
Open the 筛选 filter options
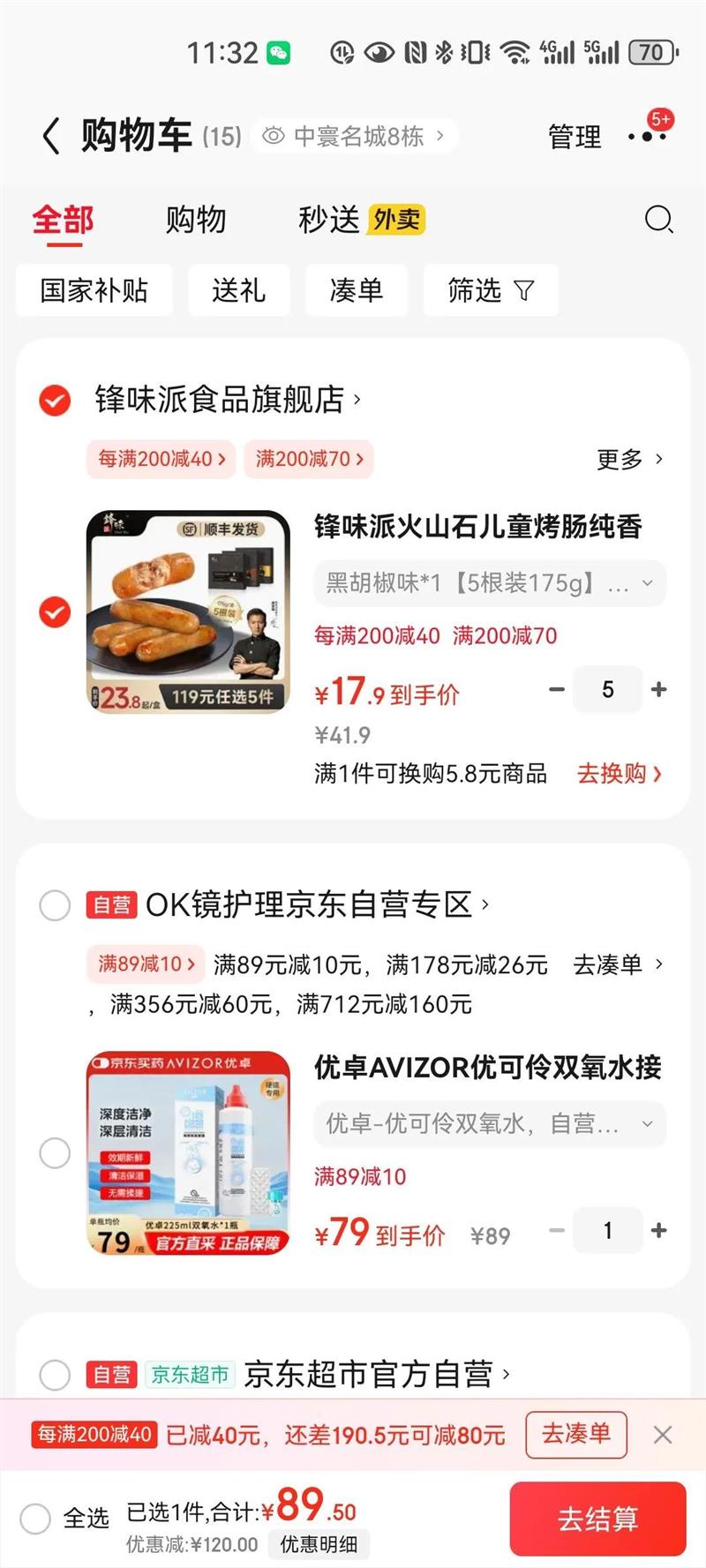tap(490, 290)
